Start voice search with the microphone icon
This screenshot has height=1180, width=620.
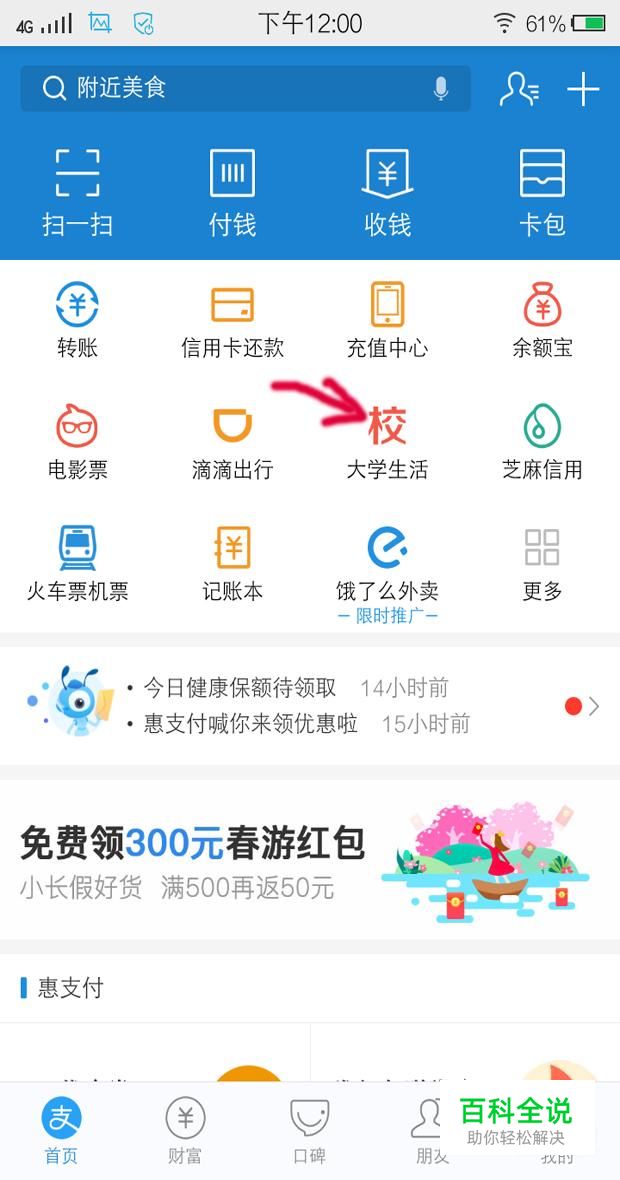click(441, 89)
